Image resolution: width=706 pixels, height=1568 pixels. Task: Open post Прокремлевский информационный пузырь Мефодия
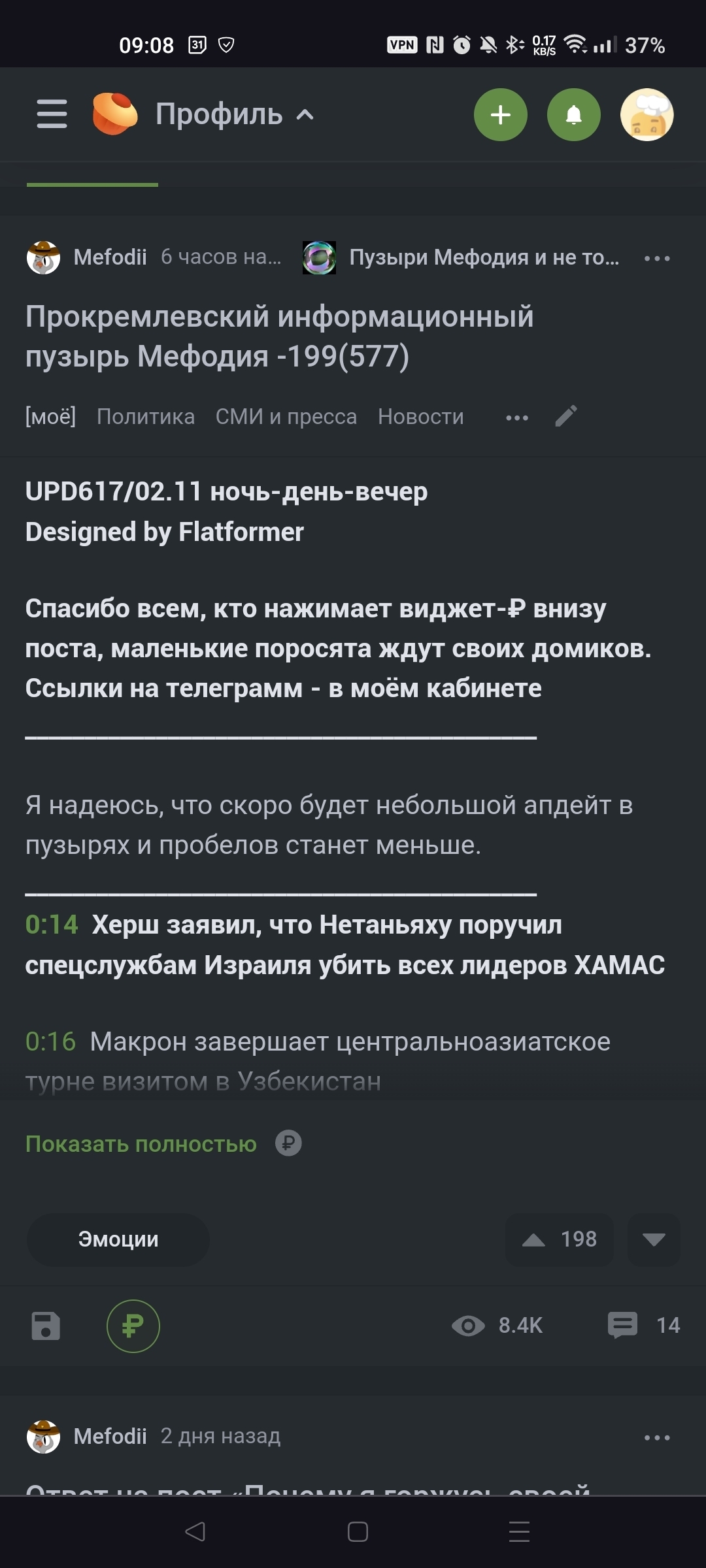(x=280, y=336)
